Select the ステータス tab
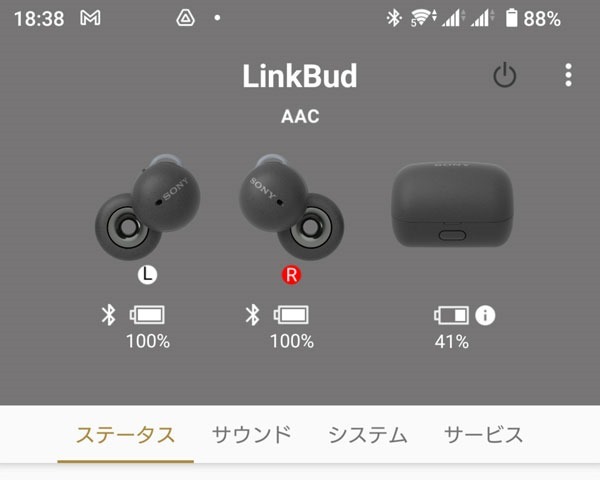Viewport: 600px width, 480px height. tap(126, 435)
